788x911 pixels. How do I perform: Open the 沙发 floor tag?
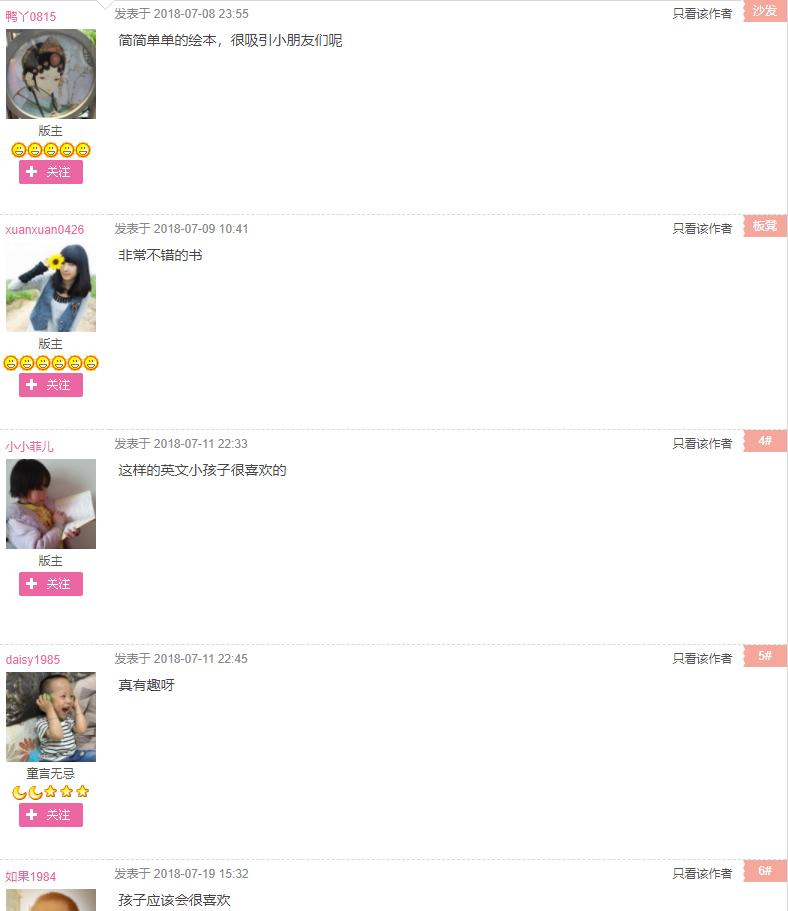pyautogui.click(x=765, y=11)
